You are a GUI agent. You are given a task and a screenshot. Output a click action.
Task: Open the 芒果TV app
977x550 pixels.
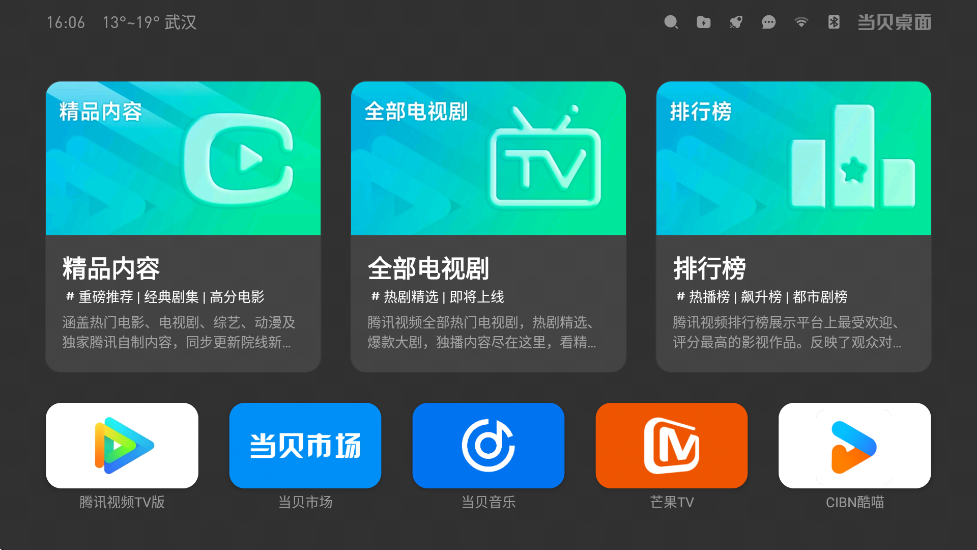pyautogui.click(x=671, y=446)
